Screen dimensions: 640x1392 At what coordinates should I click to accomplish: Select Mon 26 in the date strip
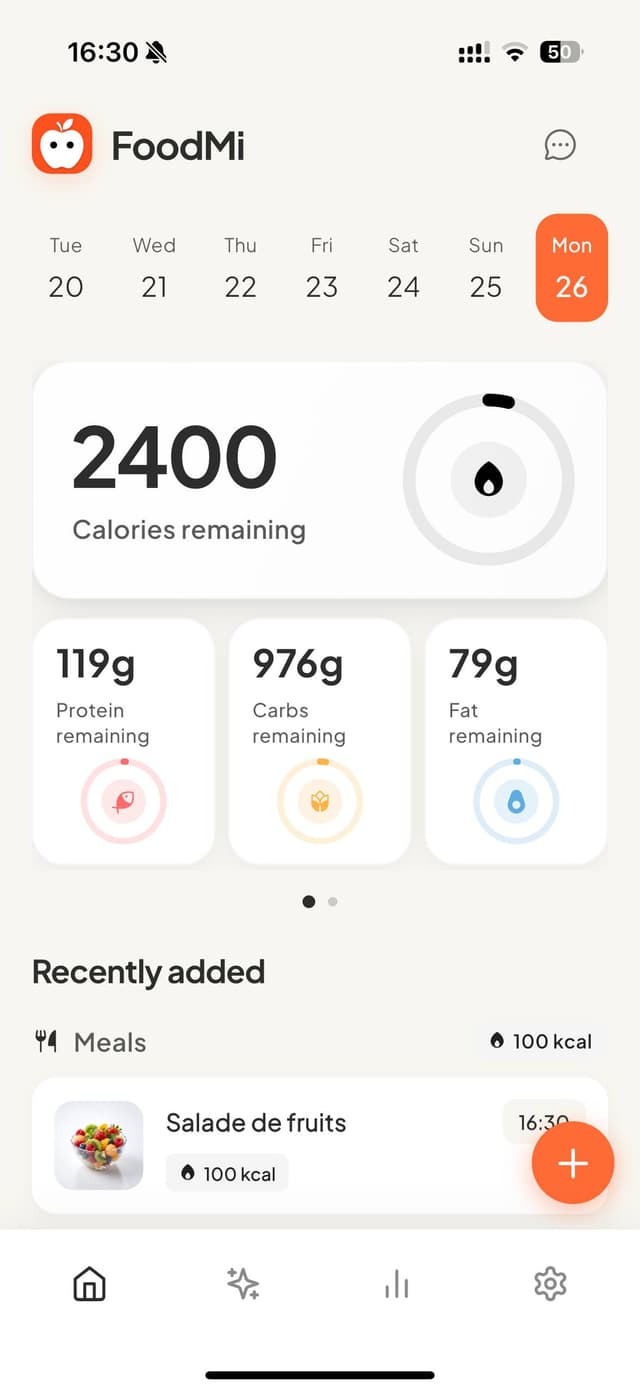click(571, 268)
